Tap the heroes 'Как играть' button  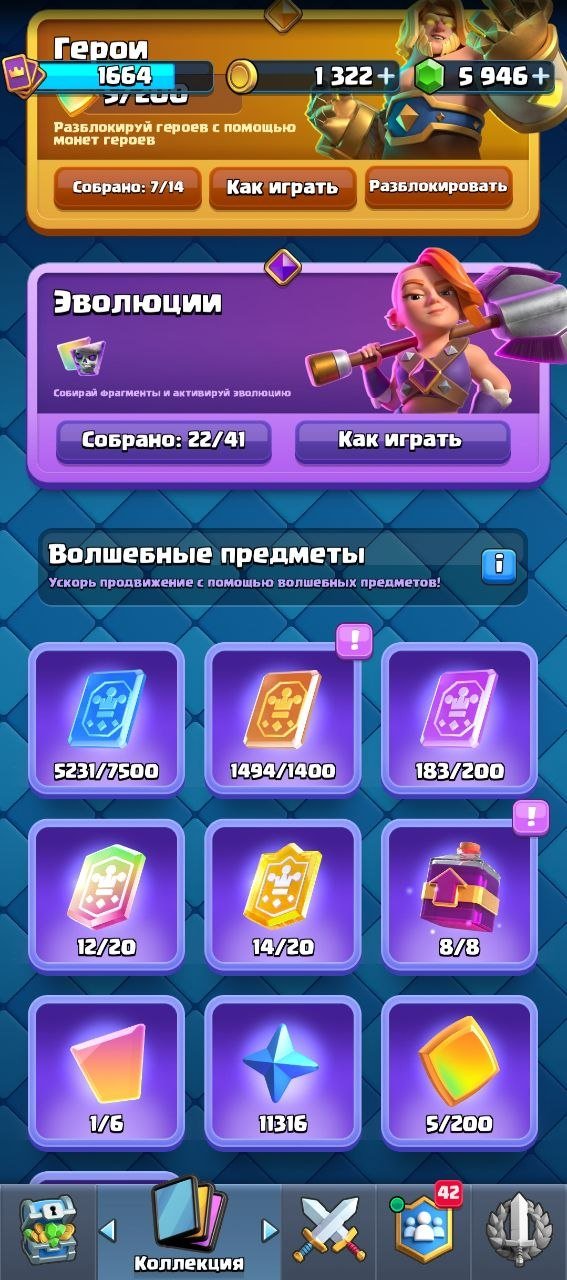(282, 187)
